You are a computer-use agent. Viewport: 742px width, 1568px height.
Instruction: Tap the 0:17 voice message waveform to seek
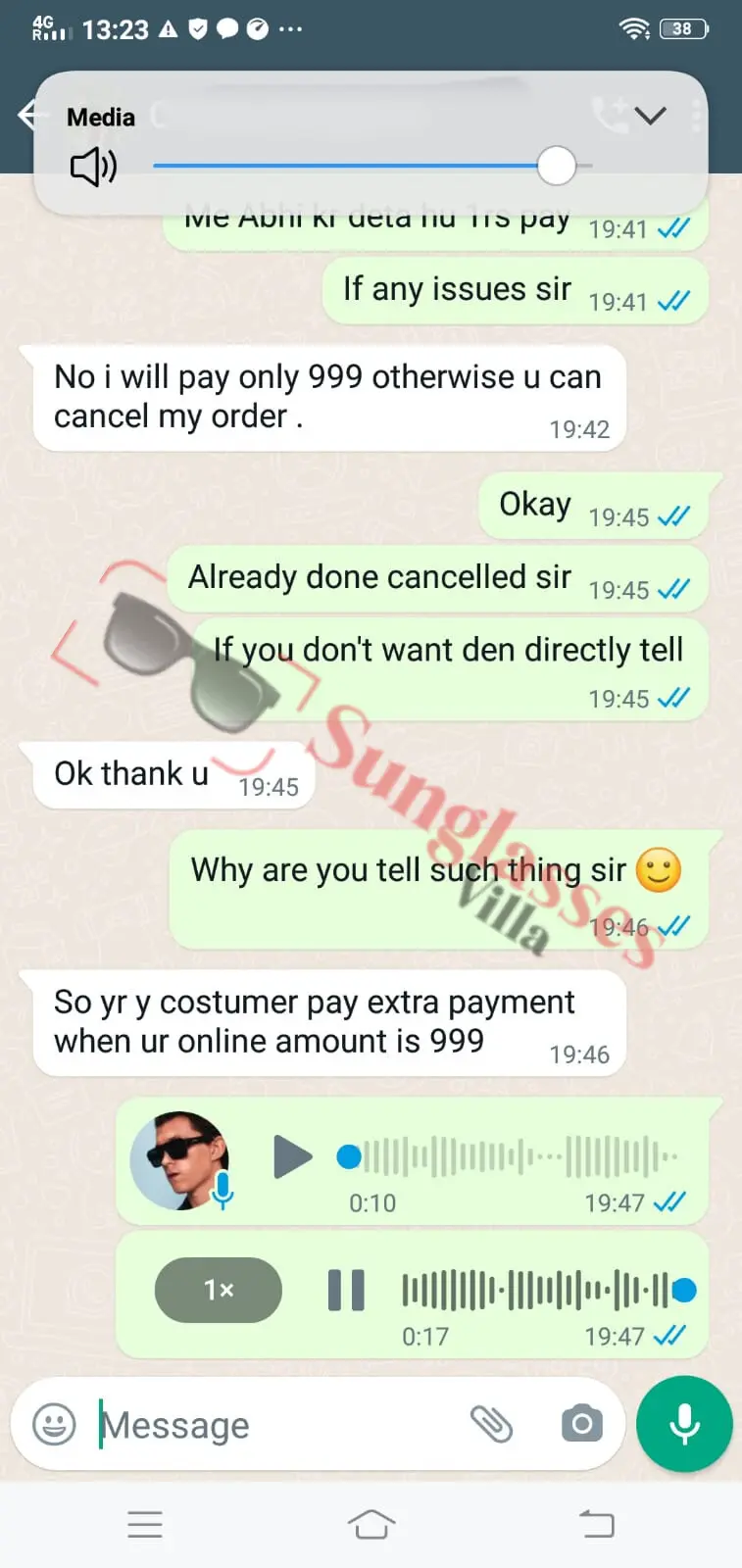click(x=534, y=1291)
